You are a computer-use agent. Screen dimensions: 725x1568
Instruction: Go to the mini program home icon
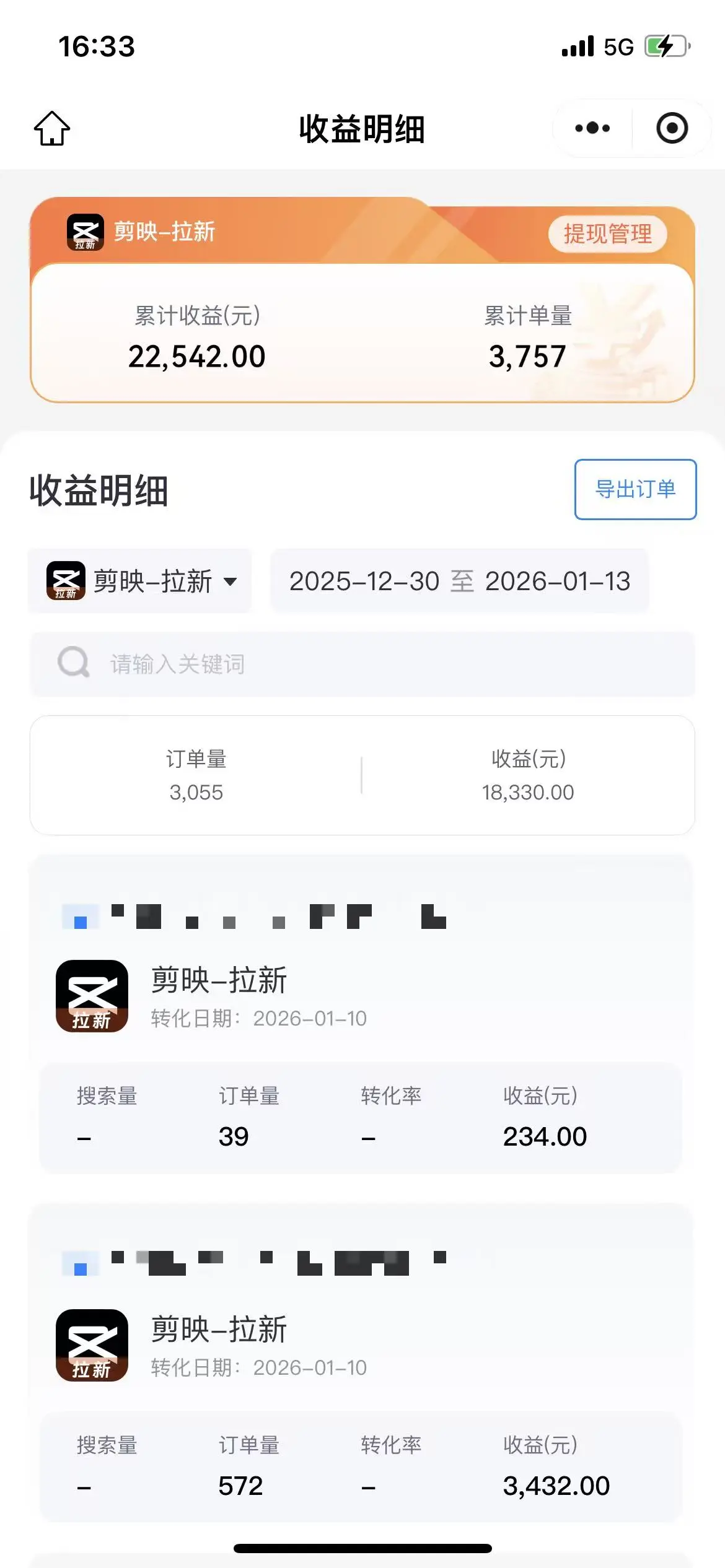click(x=52, y=129)
